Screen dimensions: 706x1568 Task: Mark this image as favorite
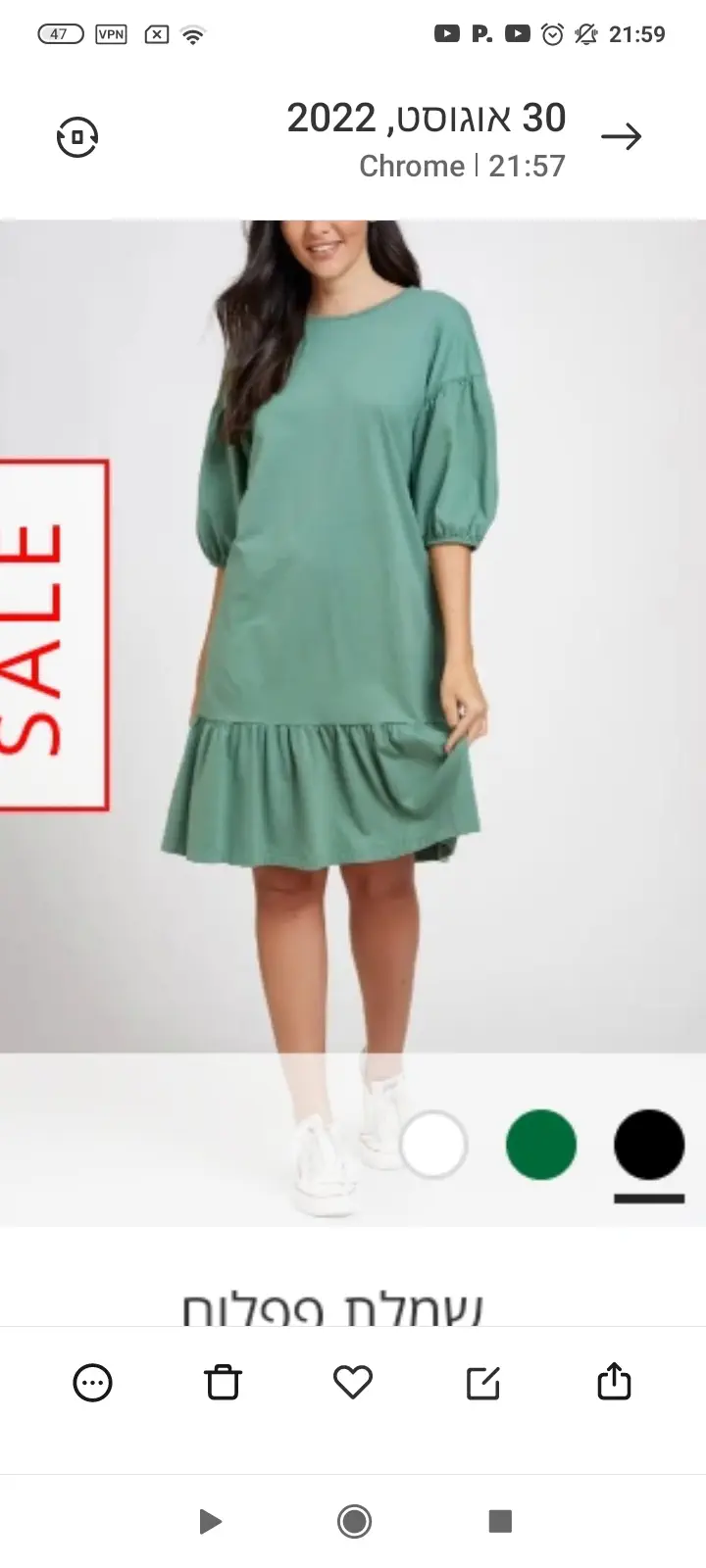(x=353, y=1383)
